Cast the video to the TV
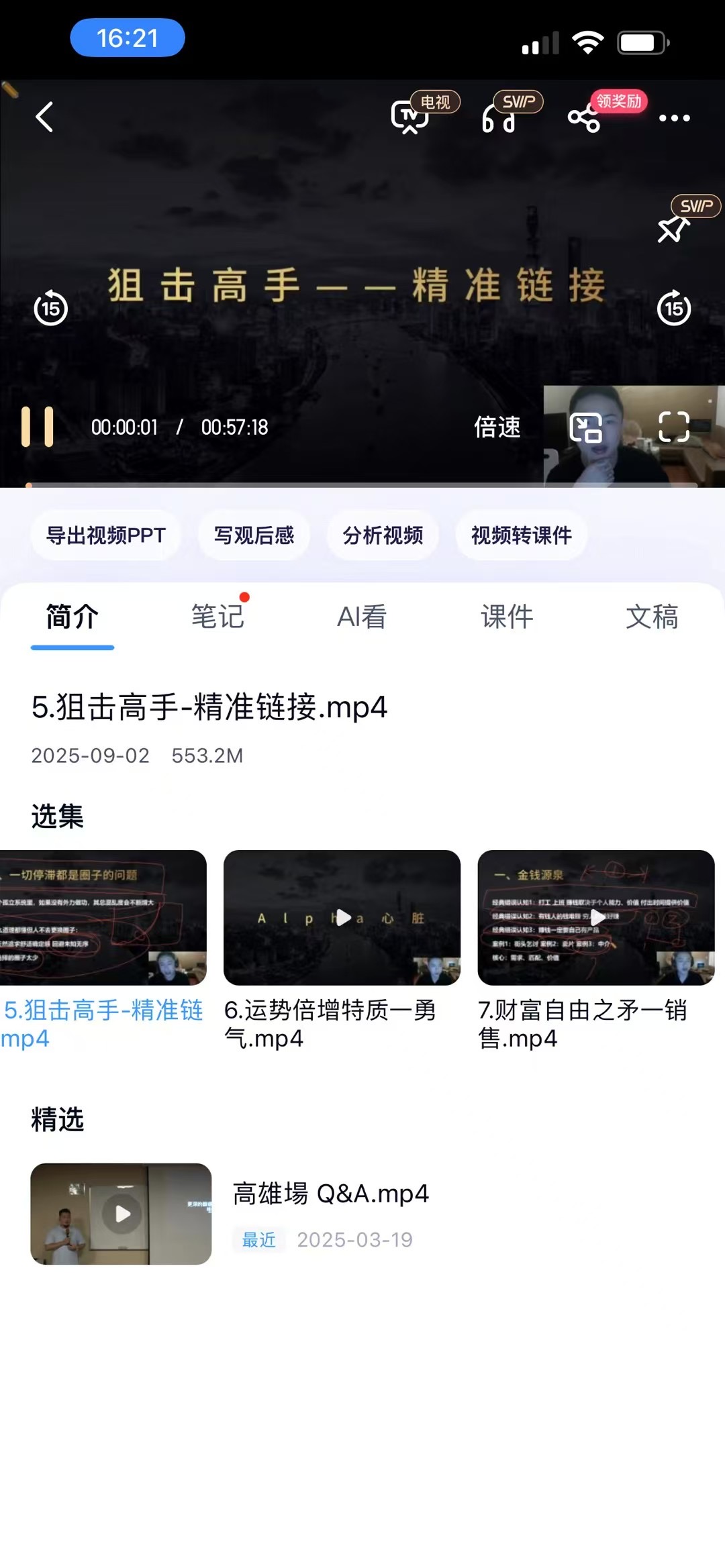Image resolution: width=725 pixels, height=1568 pixels. [x=410, y=117]
